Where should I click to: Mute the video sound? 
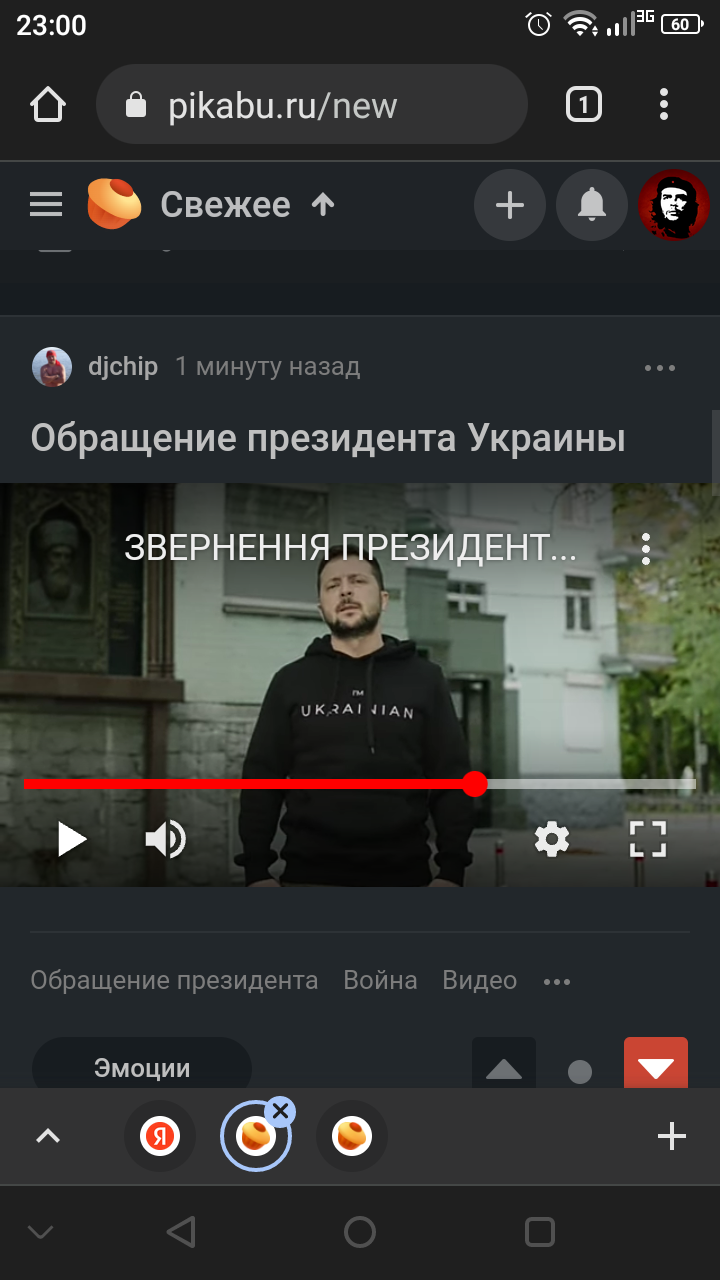point(166,839)
